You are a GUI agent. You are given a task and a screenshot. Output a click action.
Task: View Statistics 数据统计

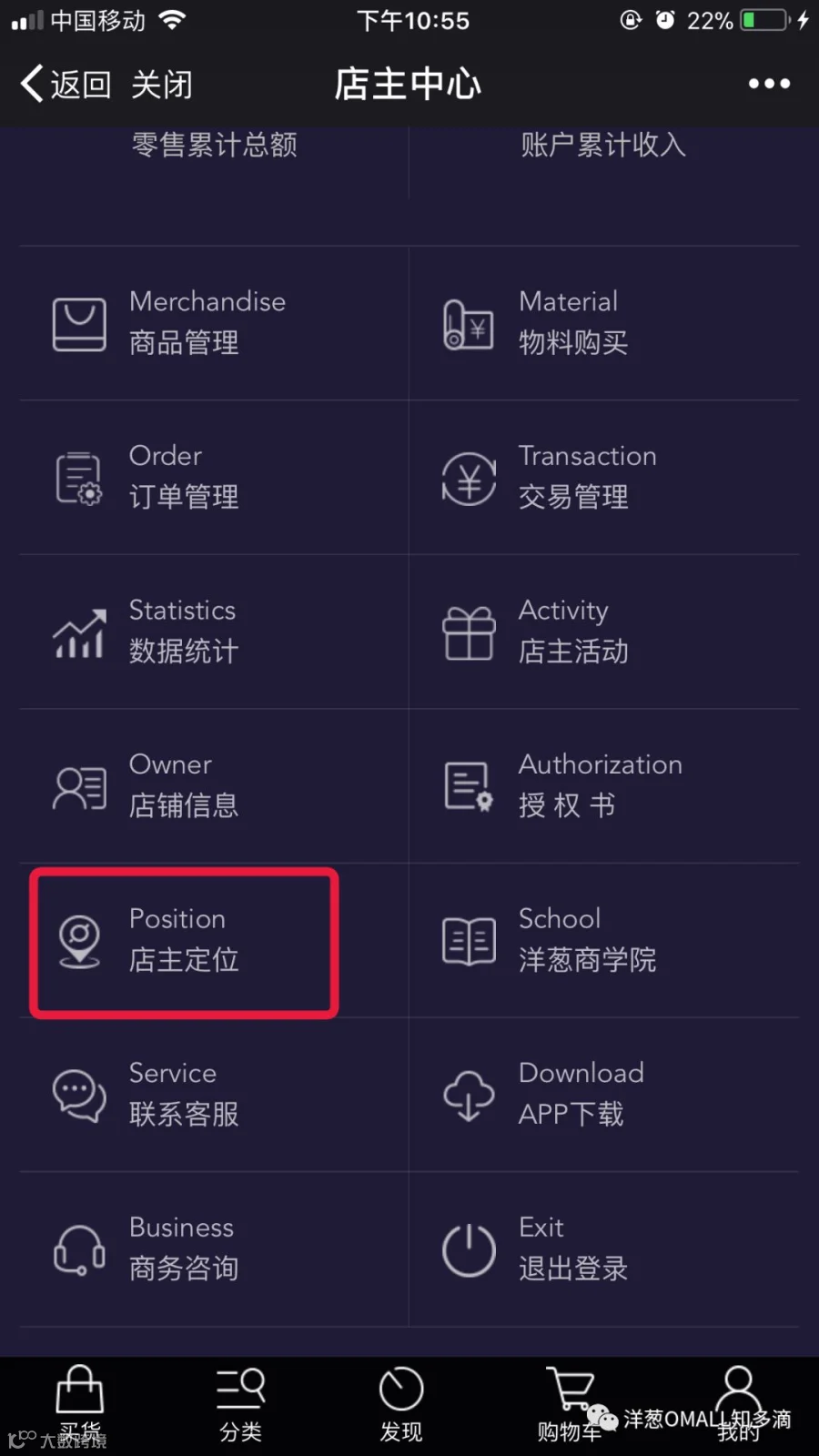(214, 632)
